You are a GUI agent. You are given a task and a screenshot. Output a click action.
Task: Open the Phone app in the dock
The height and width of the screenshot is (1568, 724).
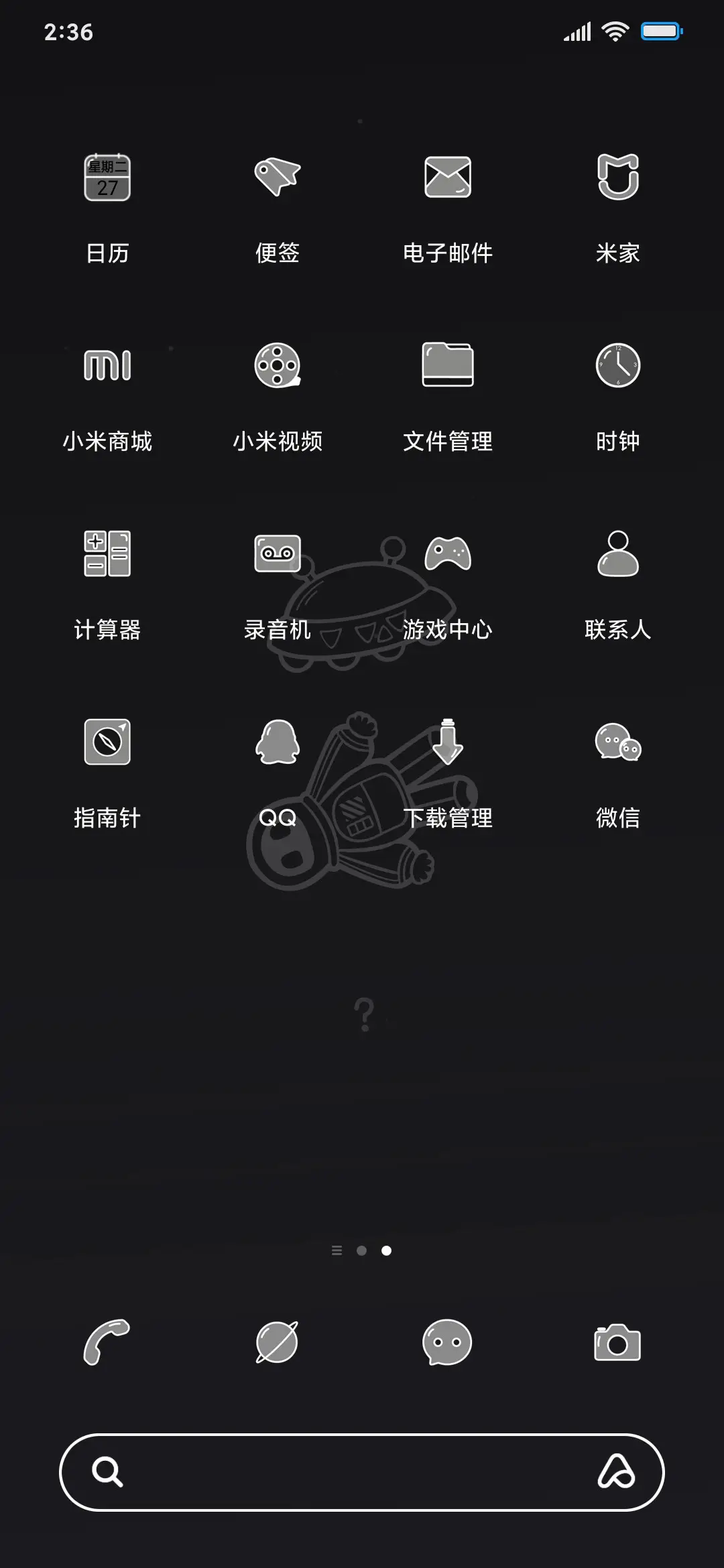tap(107, 1344)
